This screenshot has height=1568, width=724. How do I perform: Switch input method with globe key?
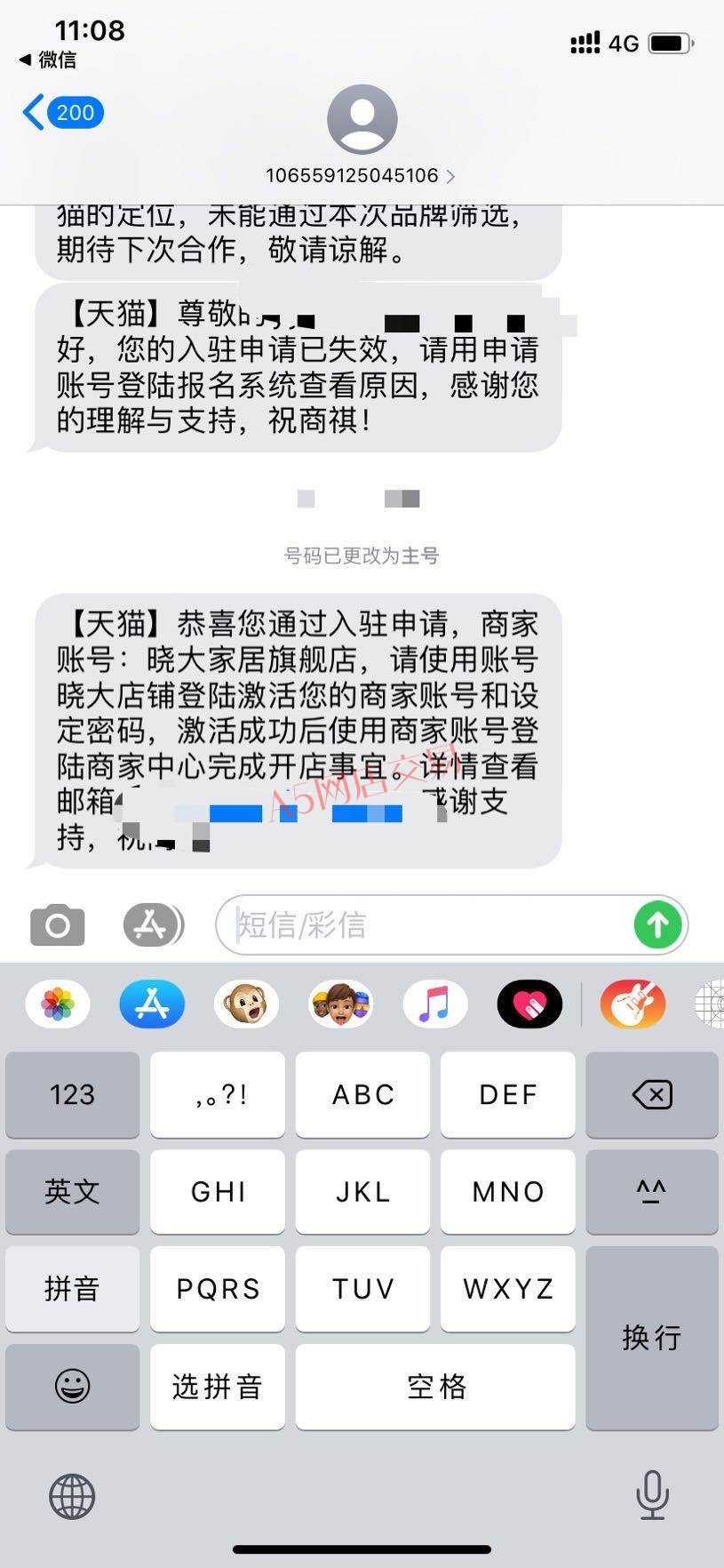pos(72,1496)
